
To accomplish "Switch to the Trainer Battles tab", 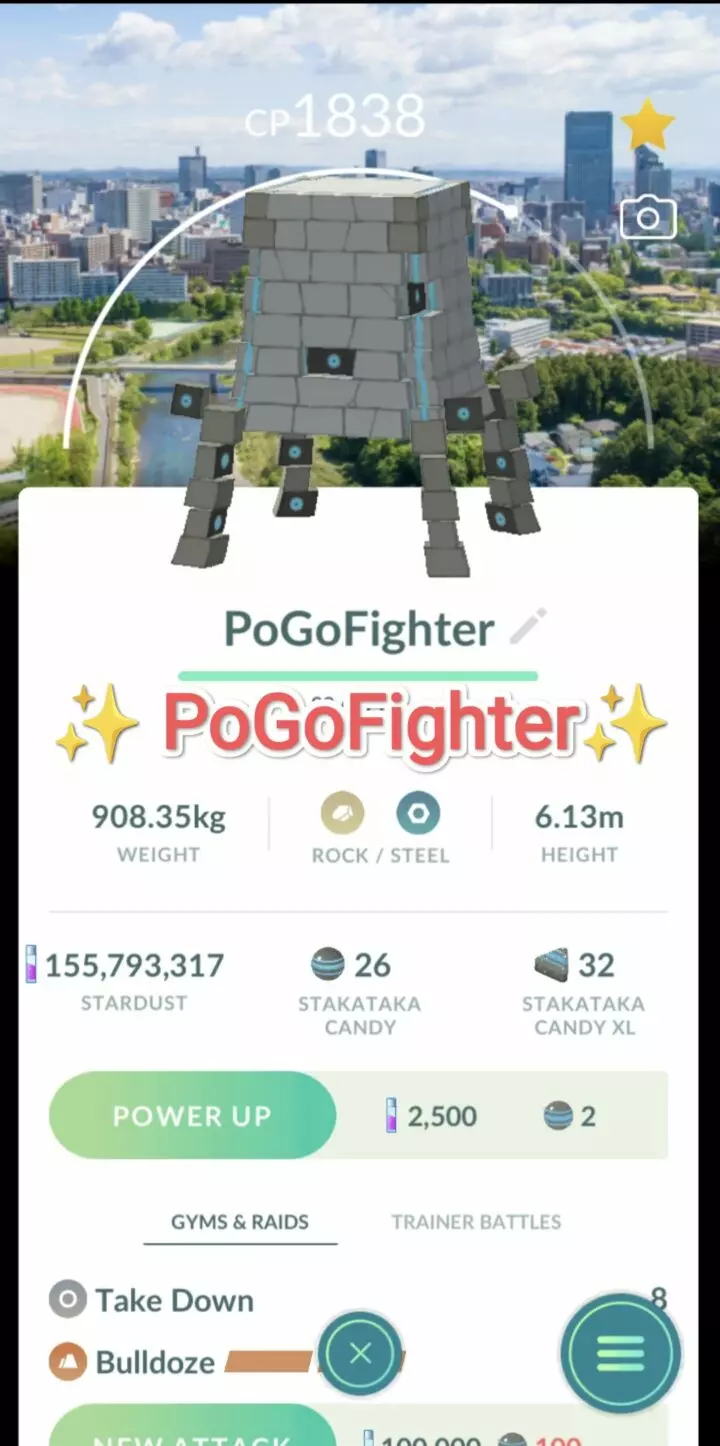I will pos(475,1221).
